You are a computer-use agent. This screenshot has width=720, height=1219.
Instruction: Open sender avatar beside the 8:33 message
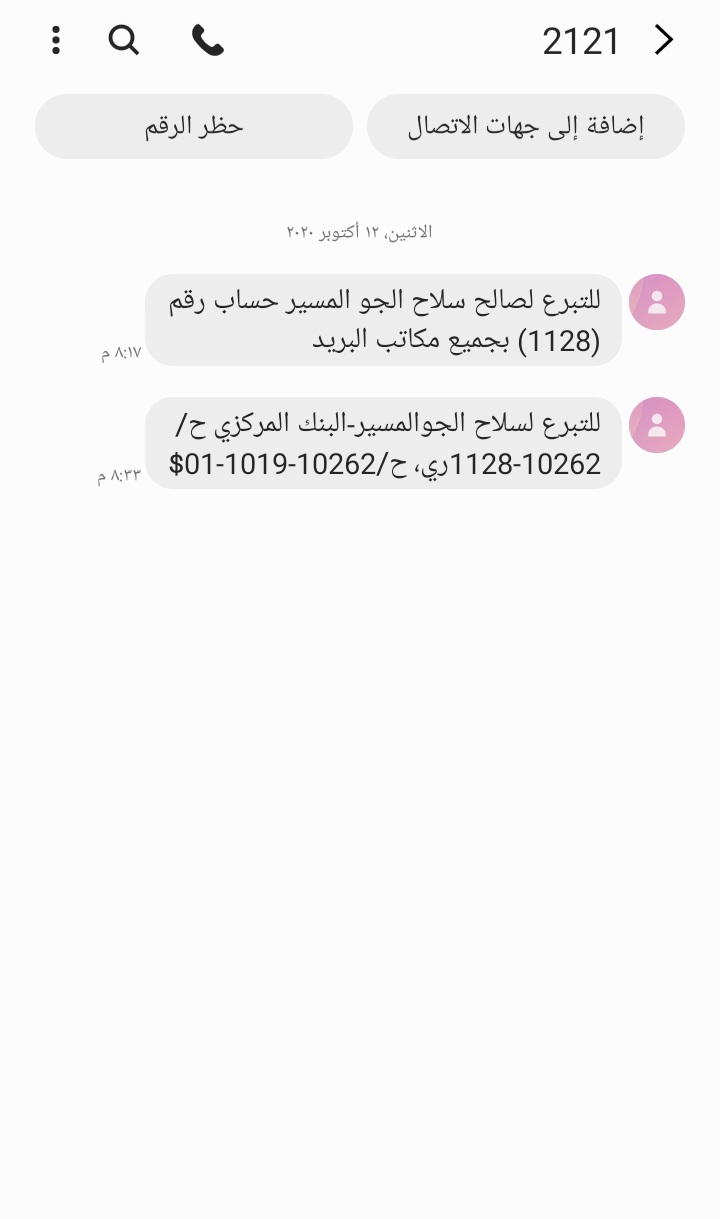pyautogui.click(x=657, y=425)
